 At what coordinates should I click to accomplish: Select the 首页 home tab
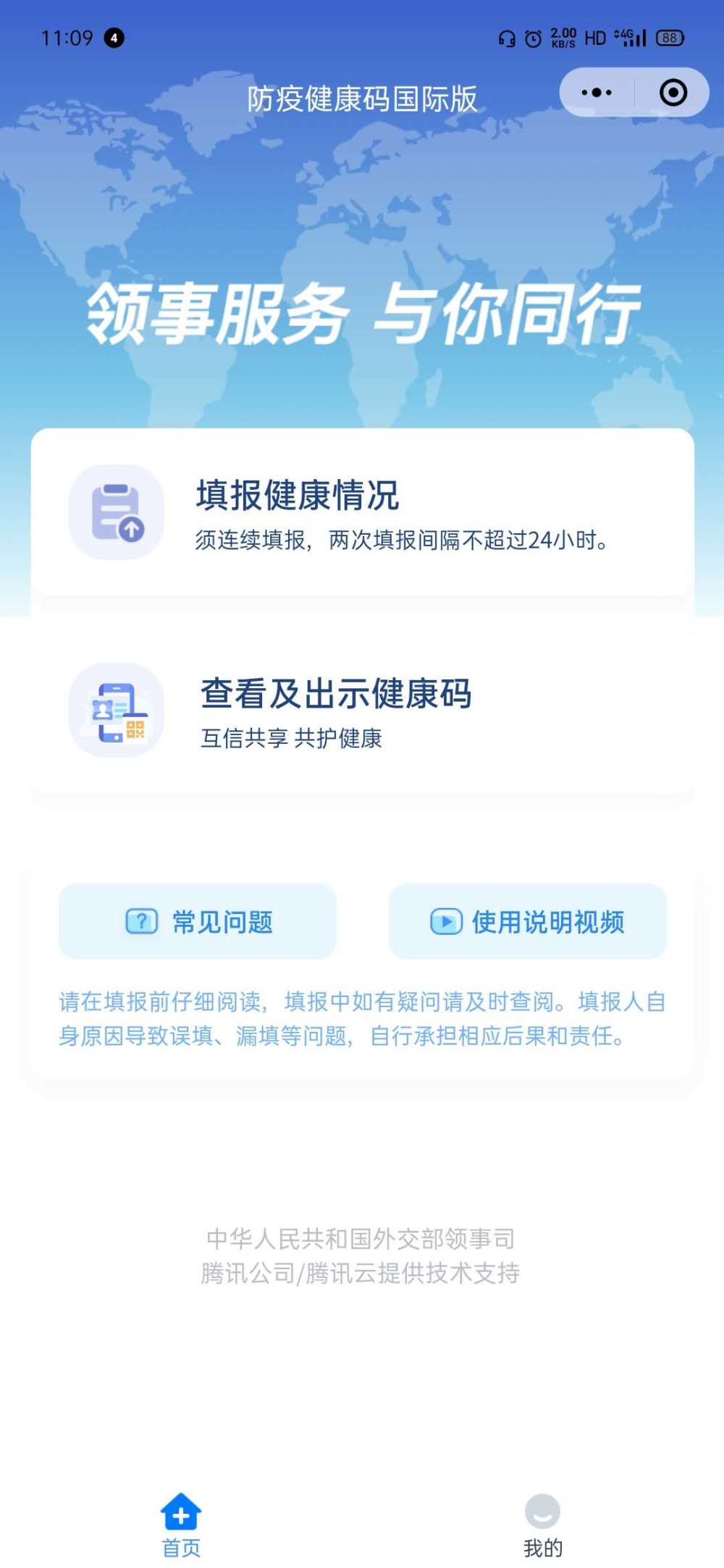pos(181,1525)
